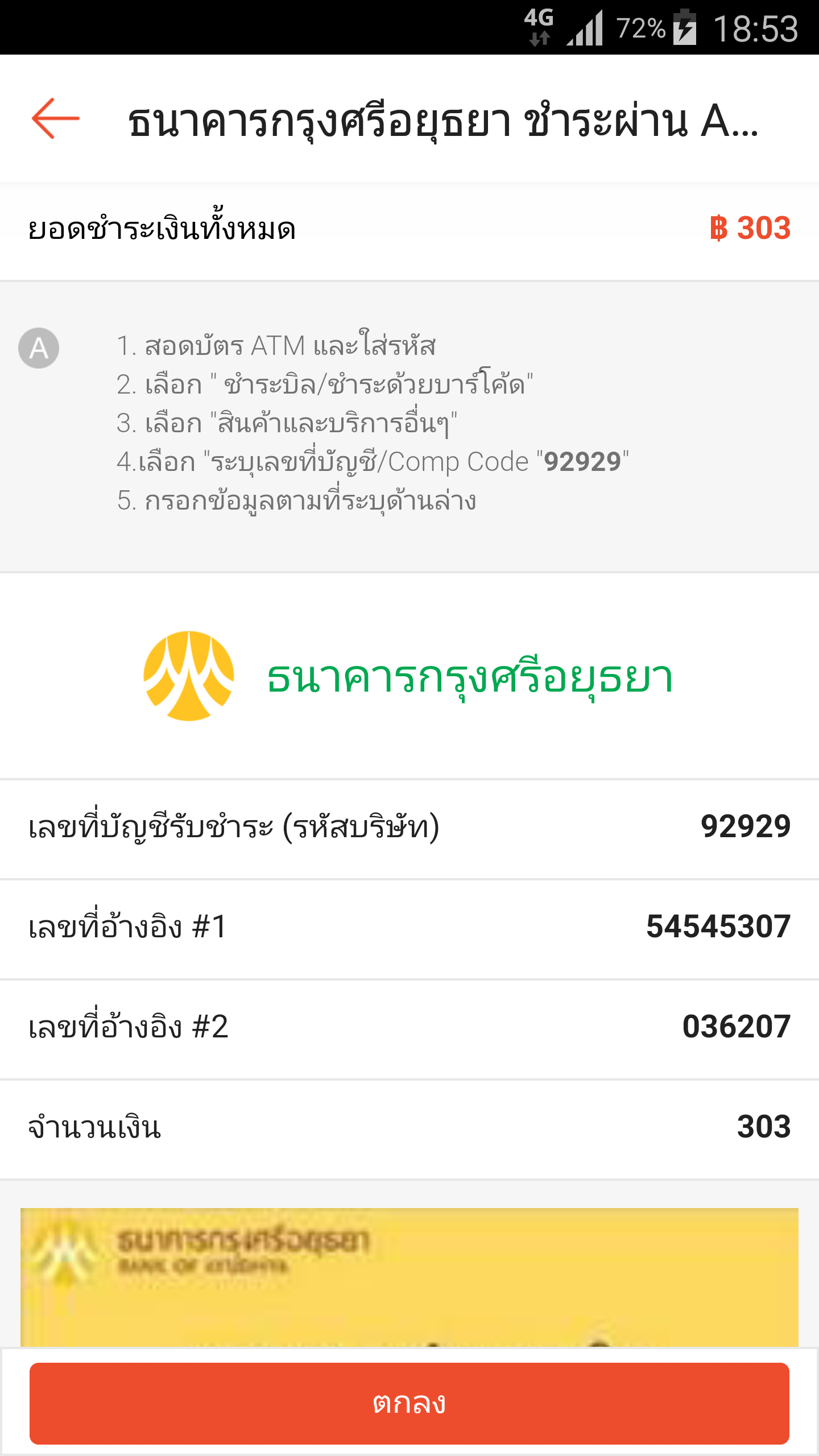Image resolution: width=819 pixels, height=1456 pixels.
Task: Go back using the red arrow
Action: coord(55,118)
